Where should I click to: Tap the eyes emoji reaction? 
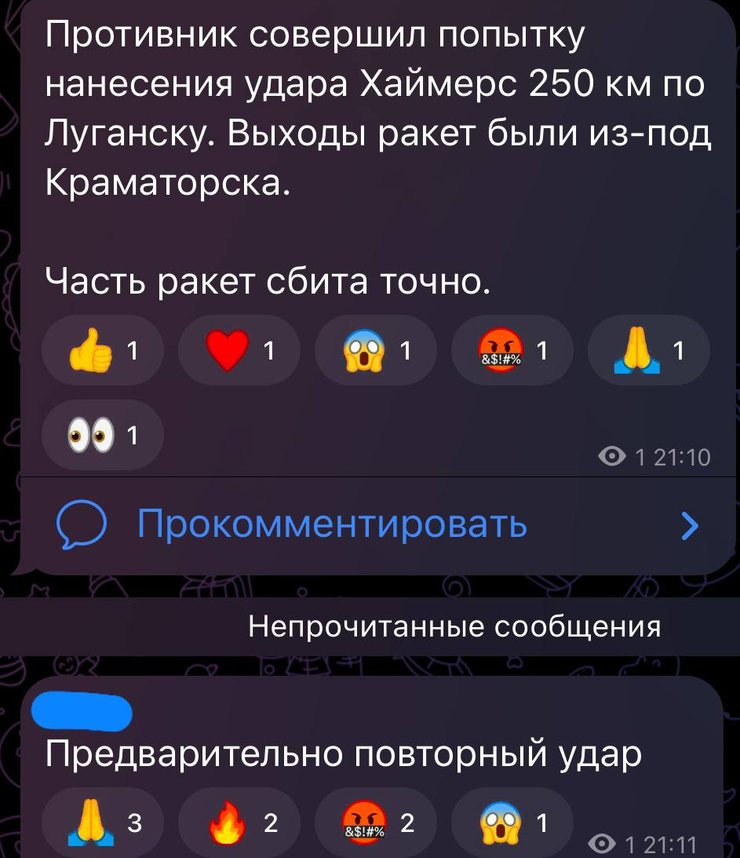point(103,435)
